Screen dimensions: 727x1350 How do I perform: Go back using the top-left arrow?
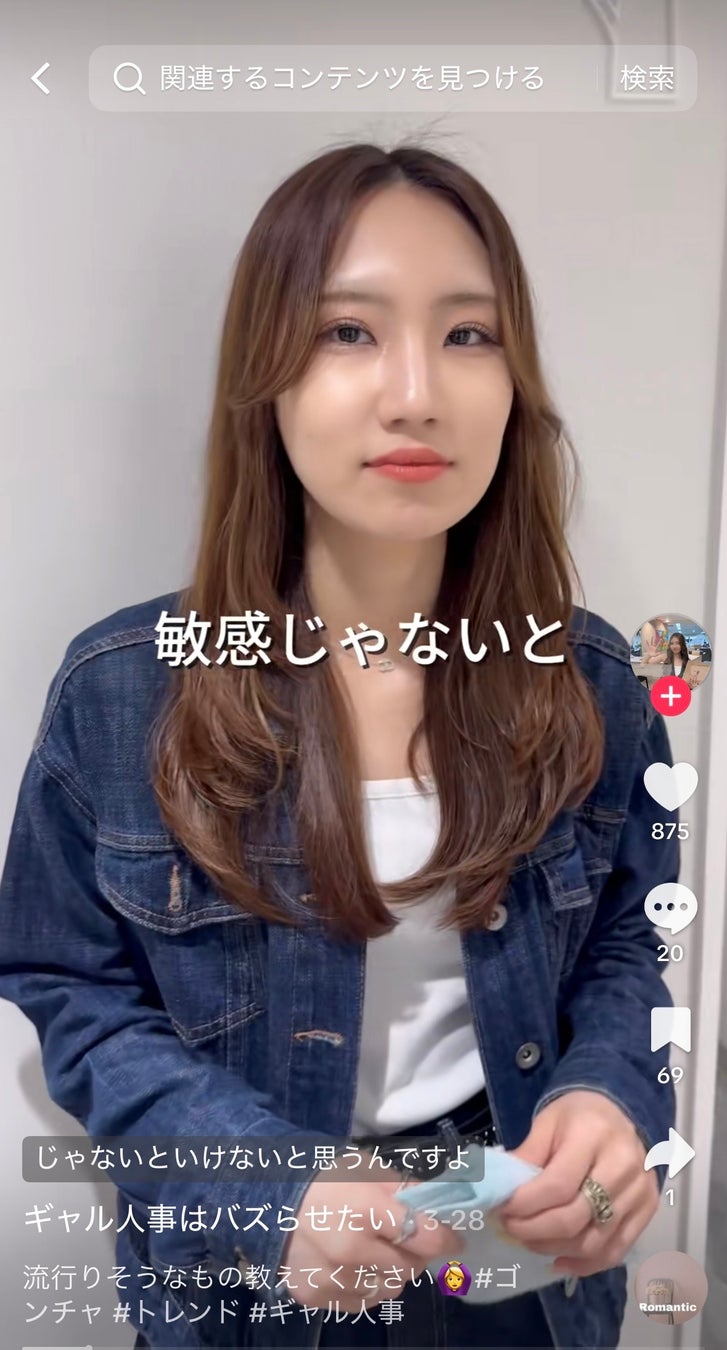click(x=40, y=78)
